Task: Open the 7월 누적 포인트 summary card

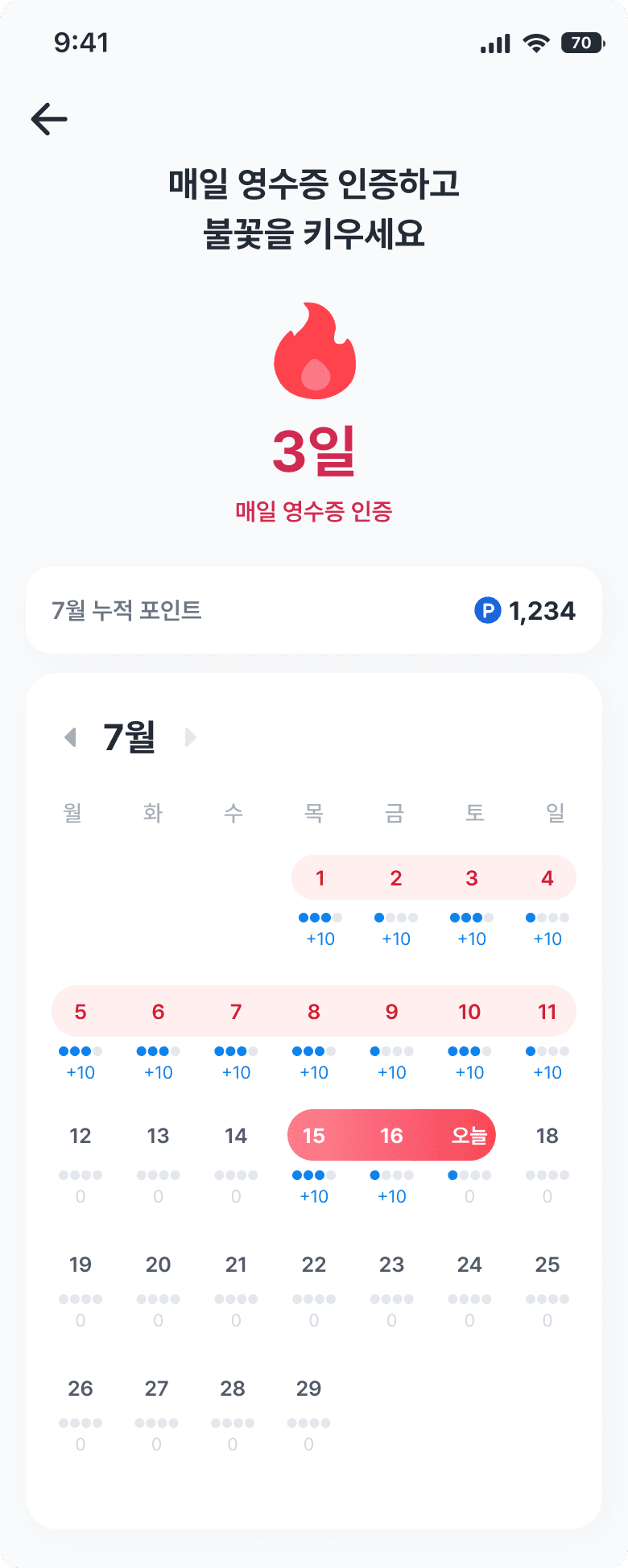Action: point(314,610)
